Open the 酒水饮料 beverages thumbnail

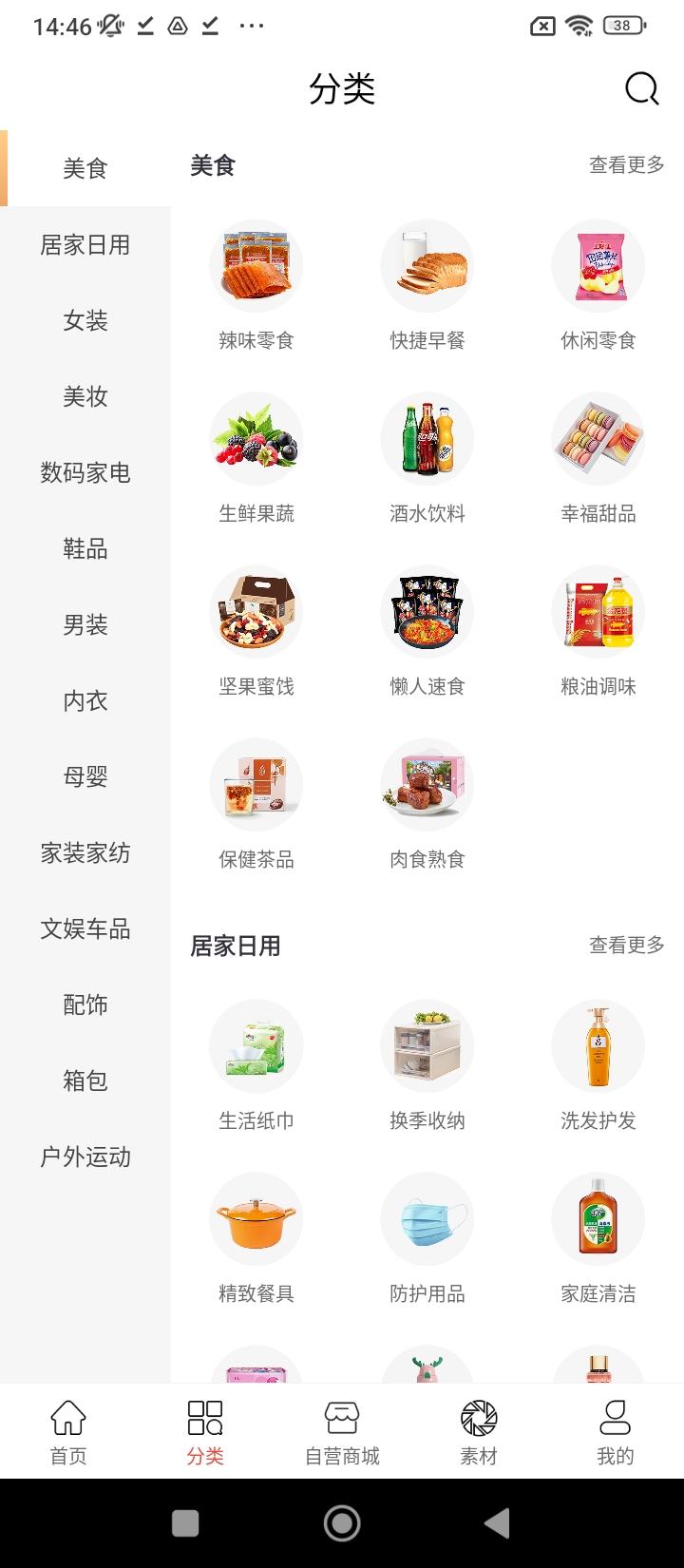pyautogui.click(x=427, y=438)
